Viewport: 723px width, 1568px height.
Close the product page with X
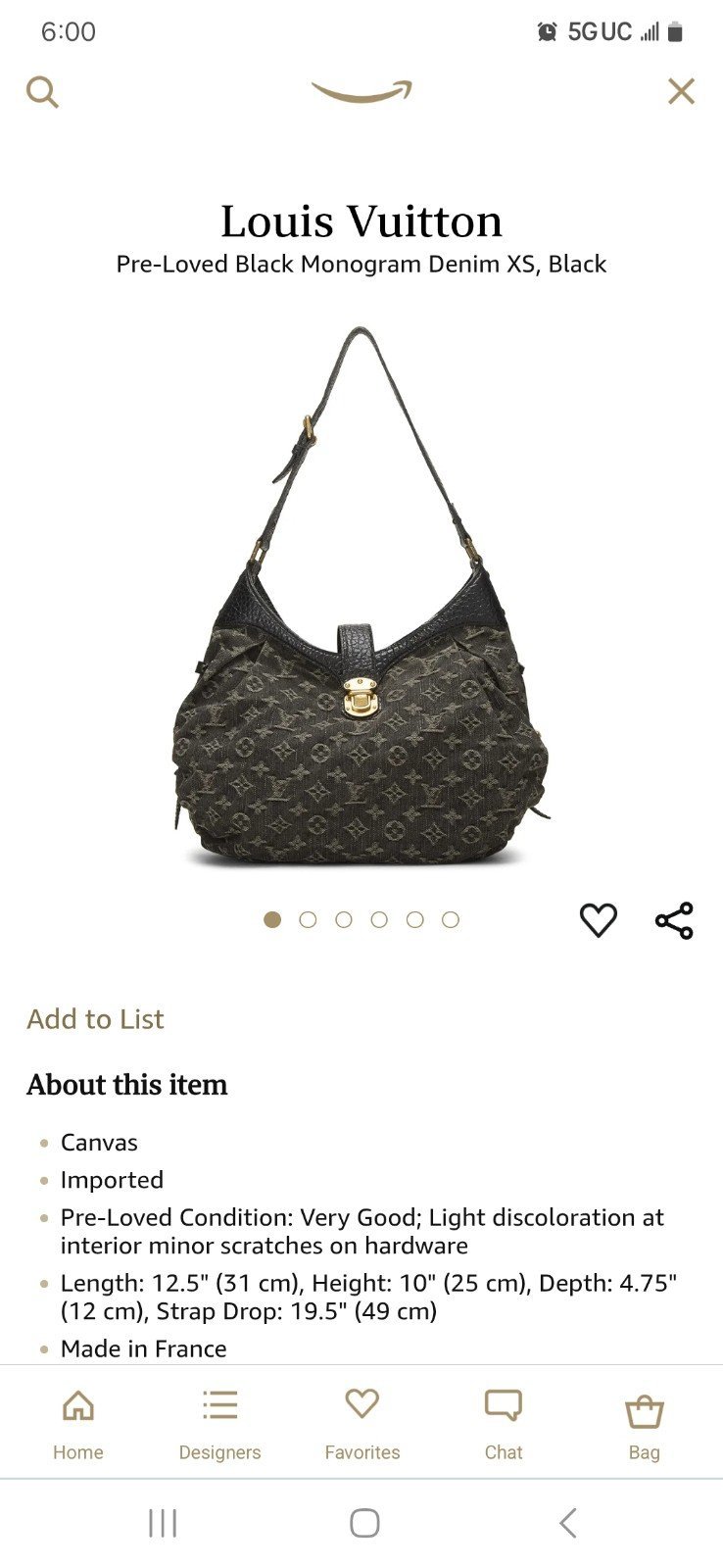pyautogui.click(x=681, y=91)
